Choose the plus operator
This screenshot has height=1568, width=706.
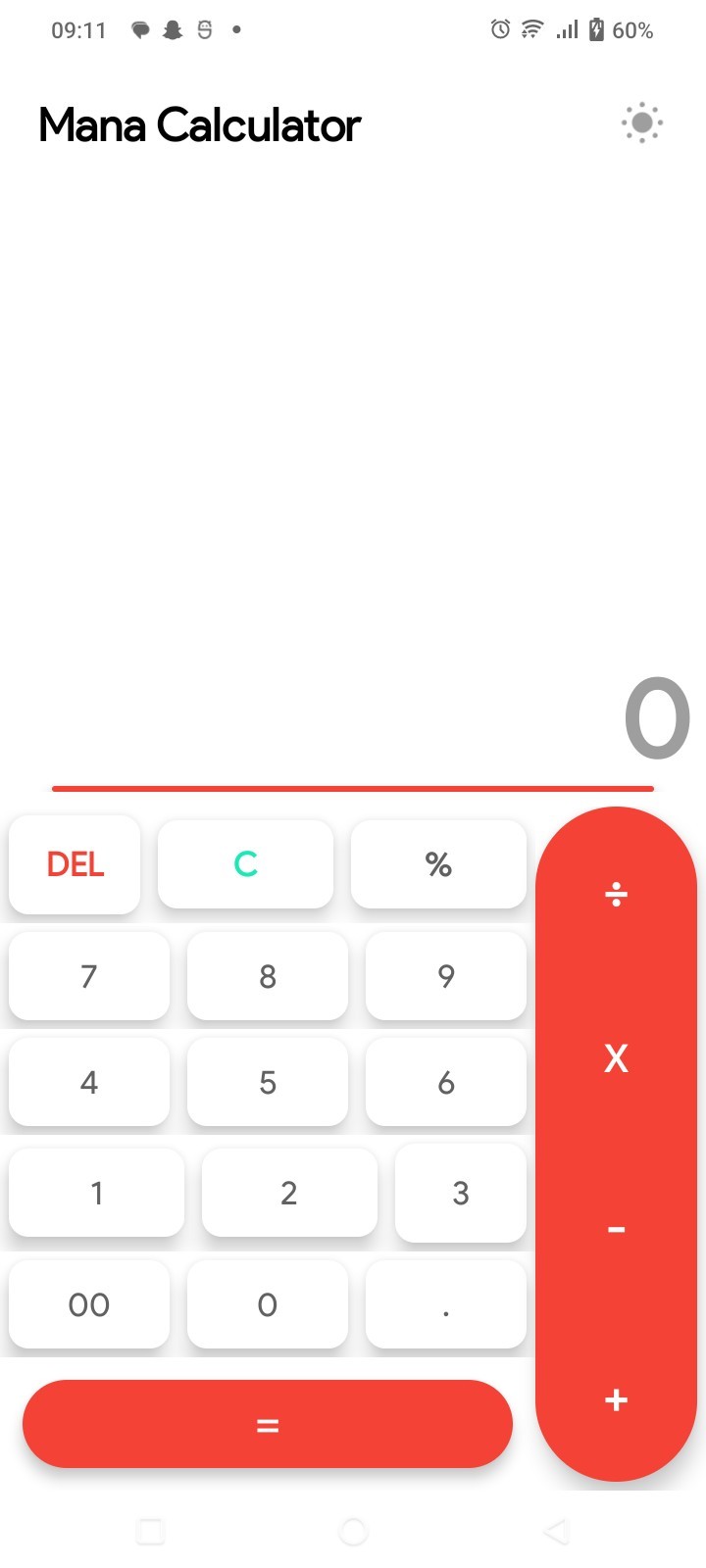tap(616, 1399)
